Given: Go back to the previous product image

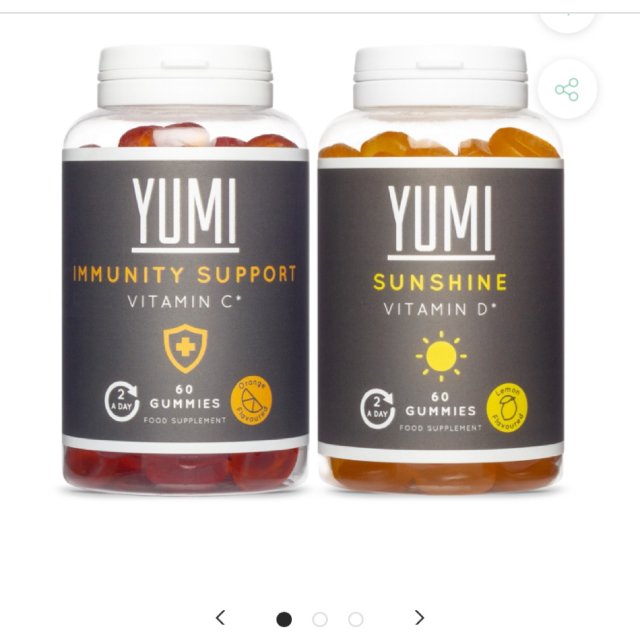Looking at the screenshot, I should [x=221, y=618].
